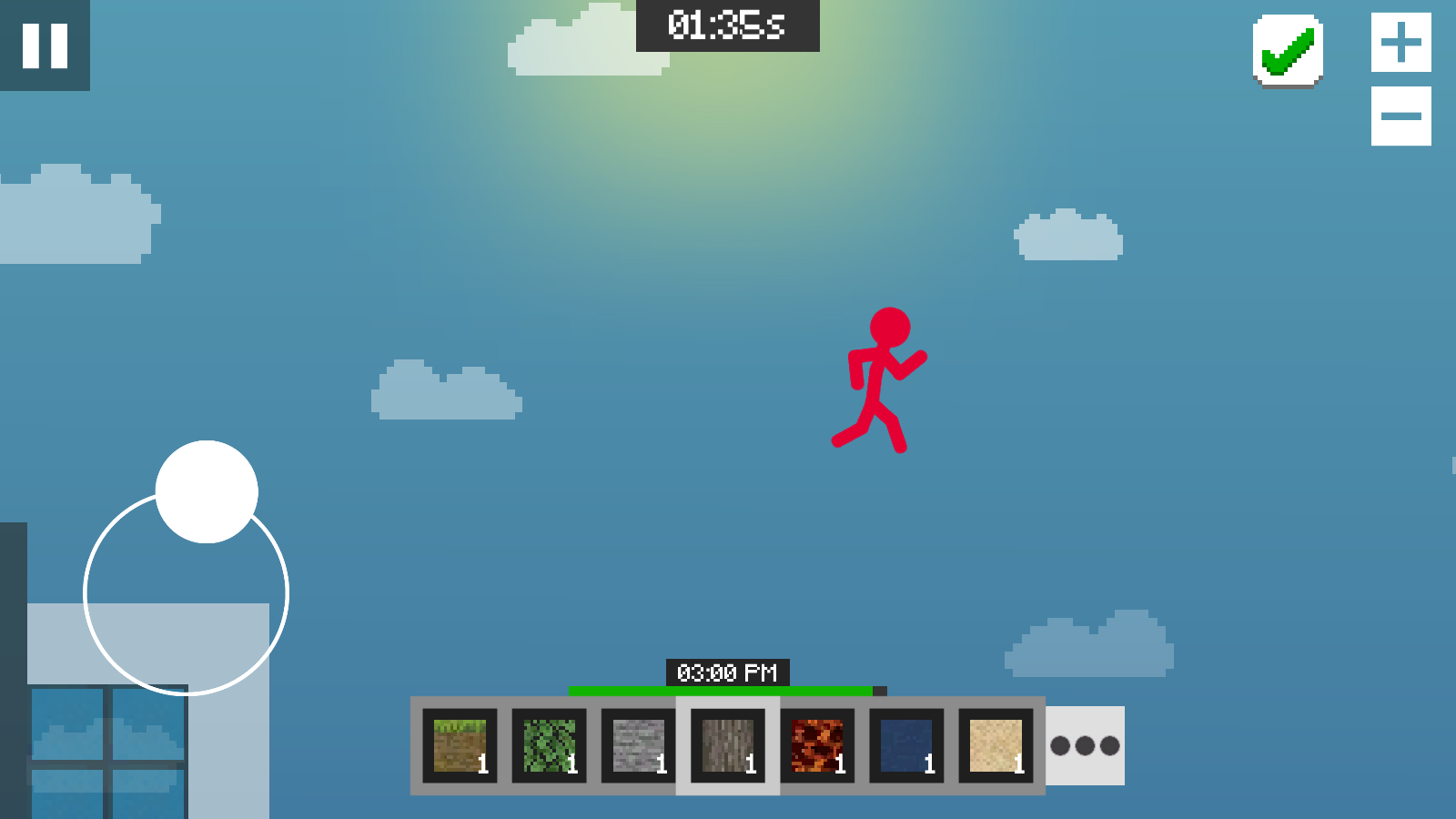Select the wood bark block
Screen dimensions: 1456x819
pyautogui.click(x=727, y=745)
